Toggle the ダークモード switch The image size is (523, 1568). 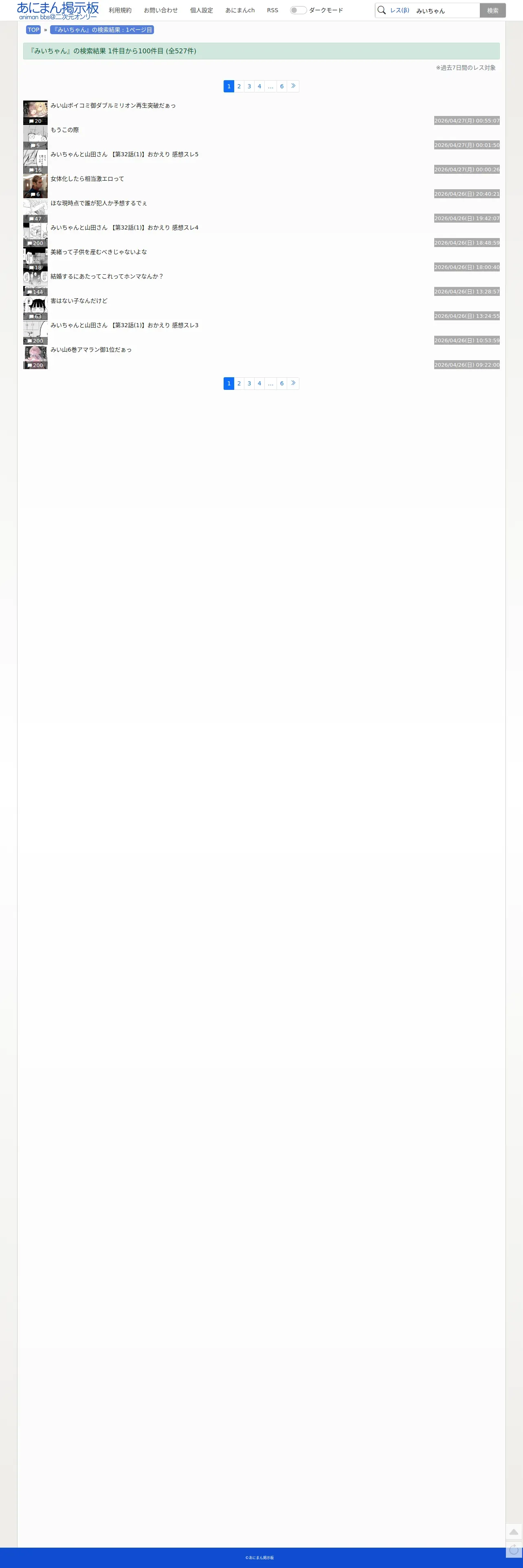pyautogui.click(x=298, y=10)
